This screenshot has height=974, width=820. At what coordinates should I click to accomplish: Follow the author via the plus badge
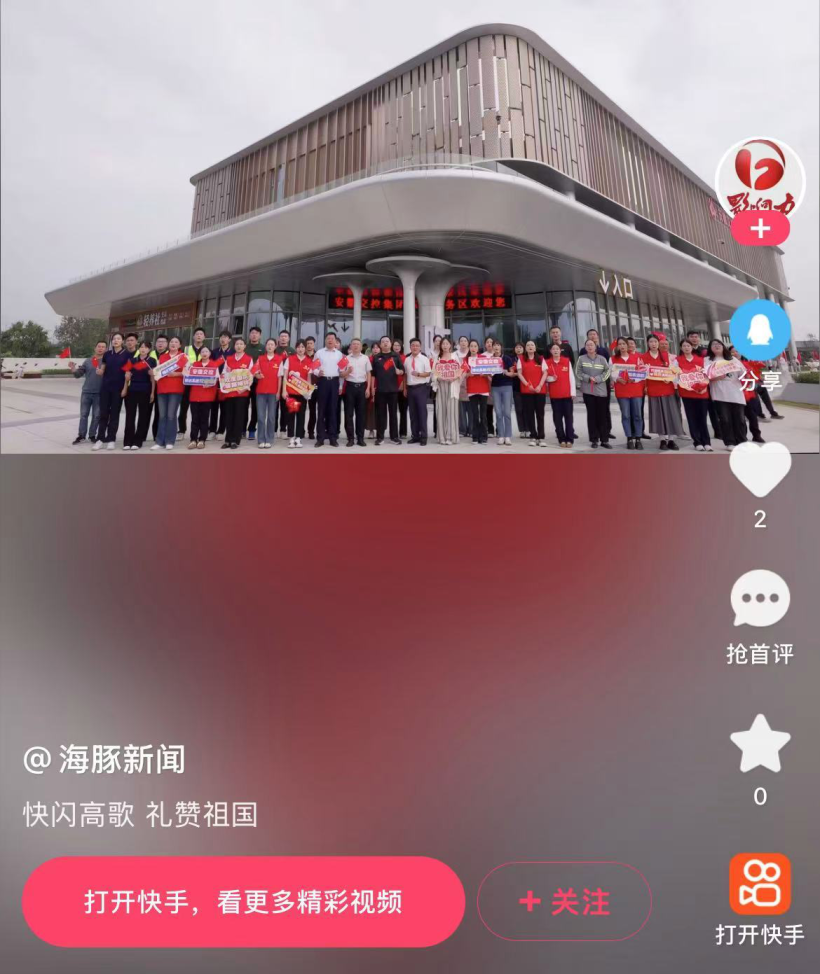[x=760, y=229]
